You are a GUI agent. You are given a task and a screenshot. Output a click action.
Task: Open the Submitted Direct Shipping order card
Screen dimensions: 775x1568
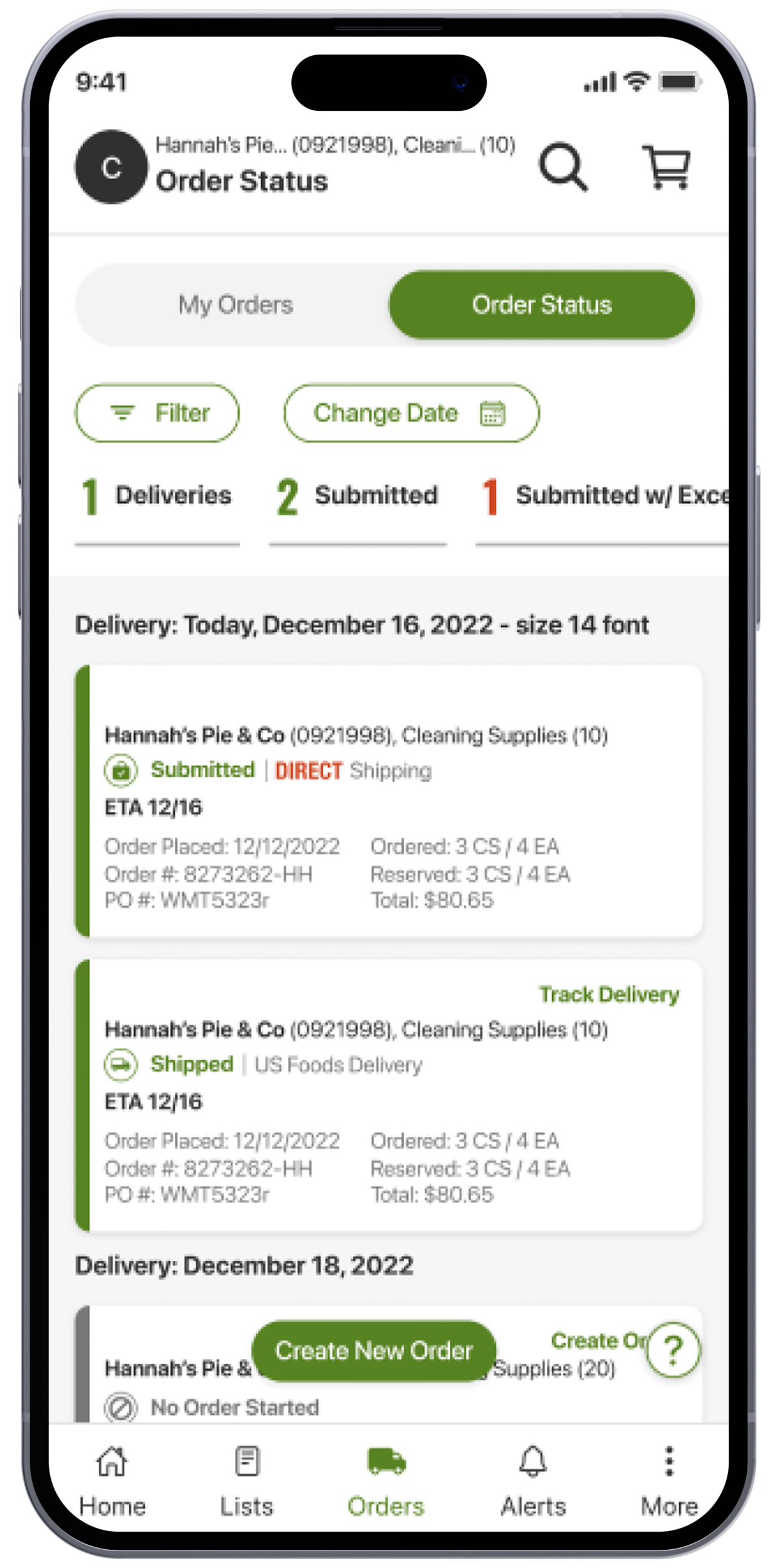(x=388, y=801)
